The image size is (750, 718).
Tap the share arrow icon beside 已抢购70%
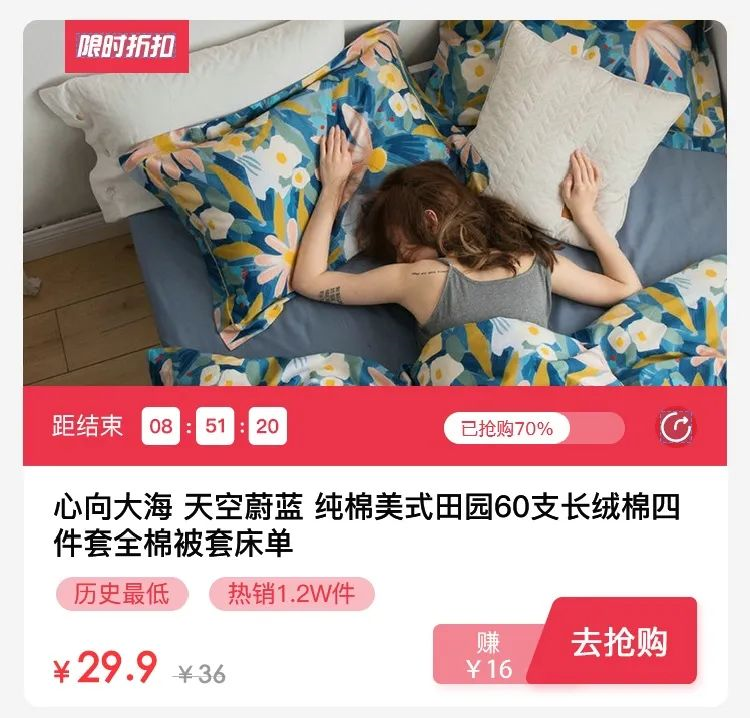click(676, 428)
